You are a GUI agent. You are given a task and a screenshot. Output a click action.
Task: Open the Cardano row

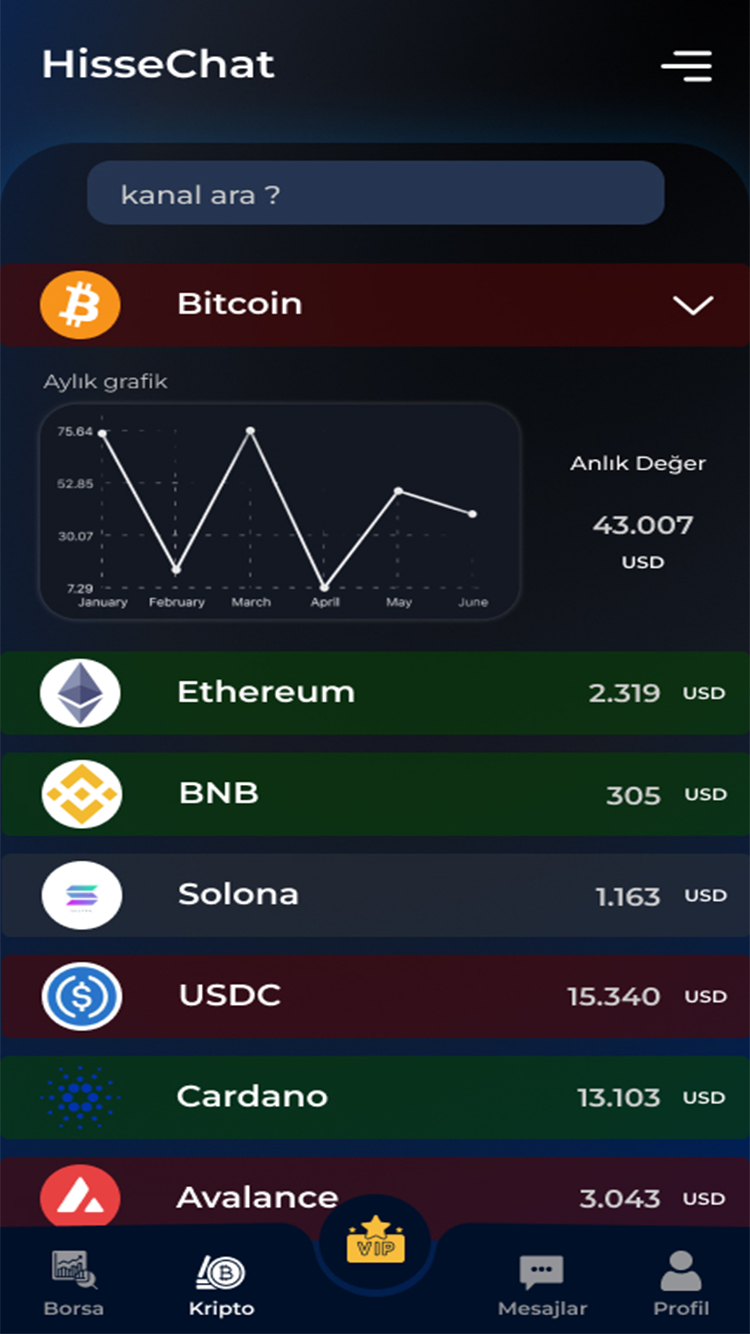375,1097
